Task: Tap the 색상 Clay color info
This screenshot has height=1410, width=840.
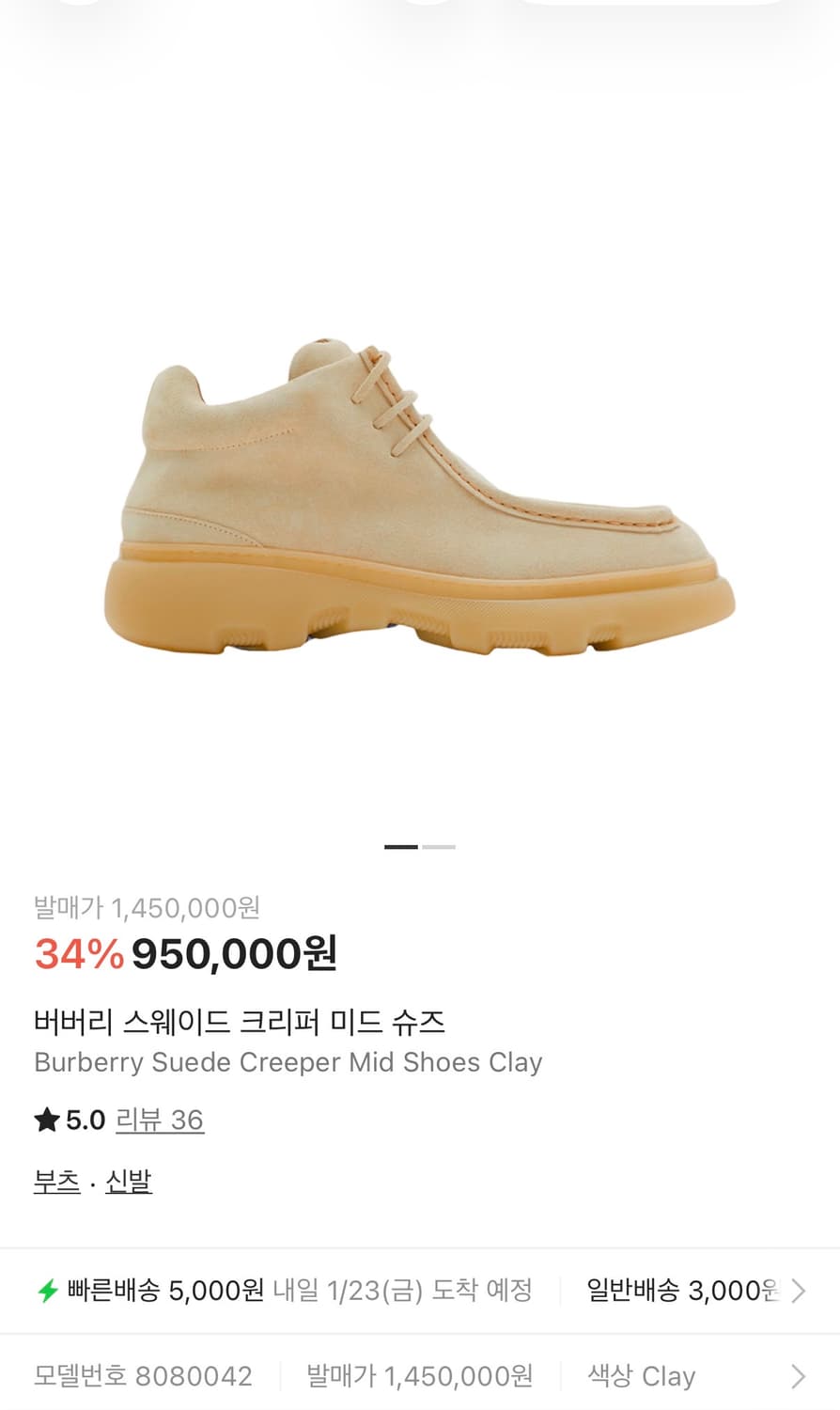Action: click(641, 1376)
